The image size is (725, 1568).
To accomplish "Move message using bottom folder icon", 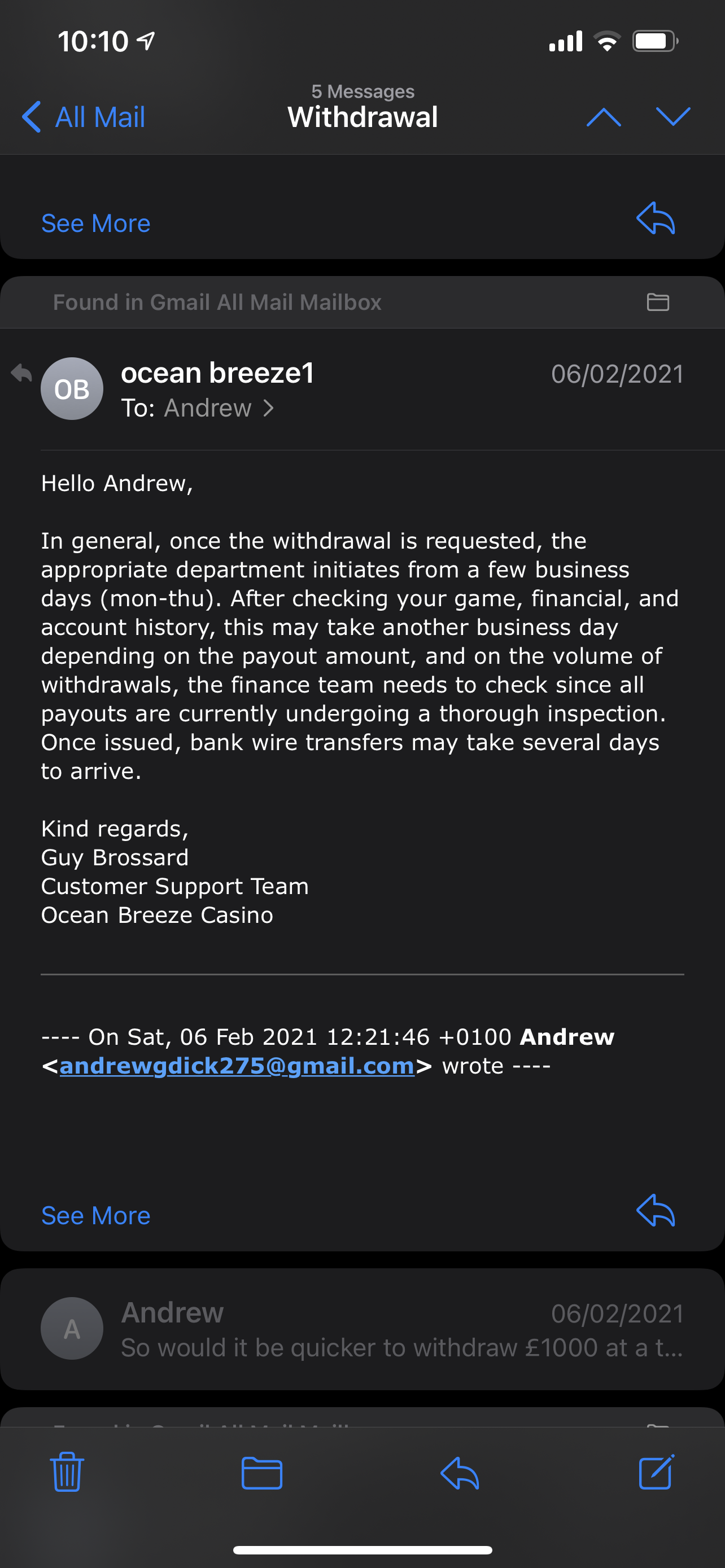I will pyautogui.click(x=262, y=1473).
